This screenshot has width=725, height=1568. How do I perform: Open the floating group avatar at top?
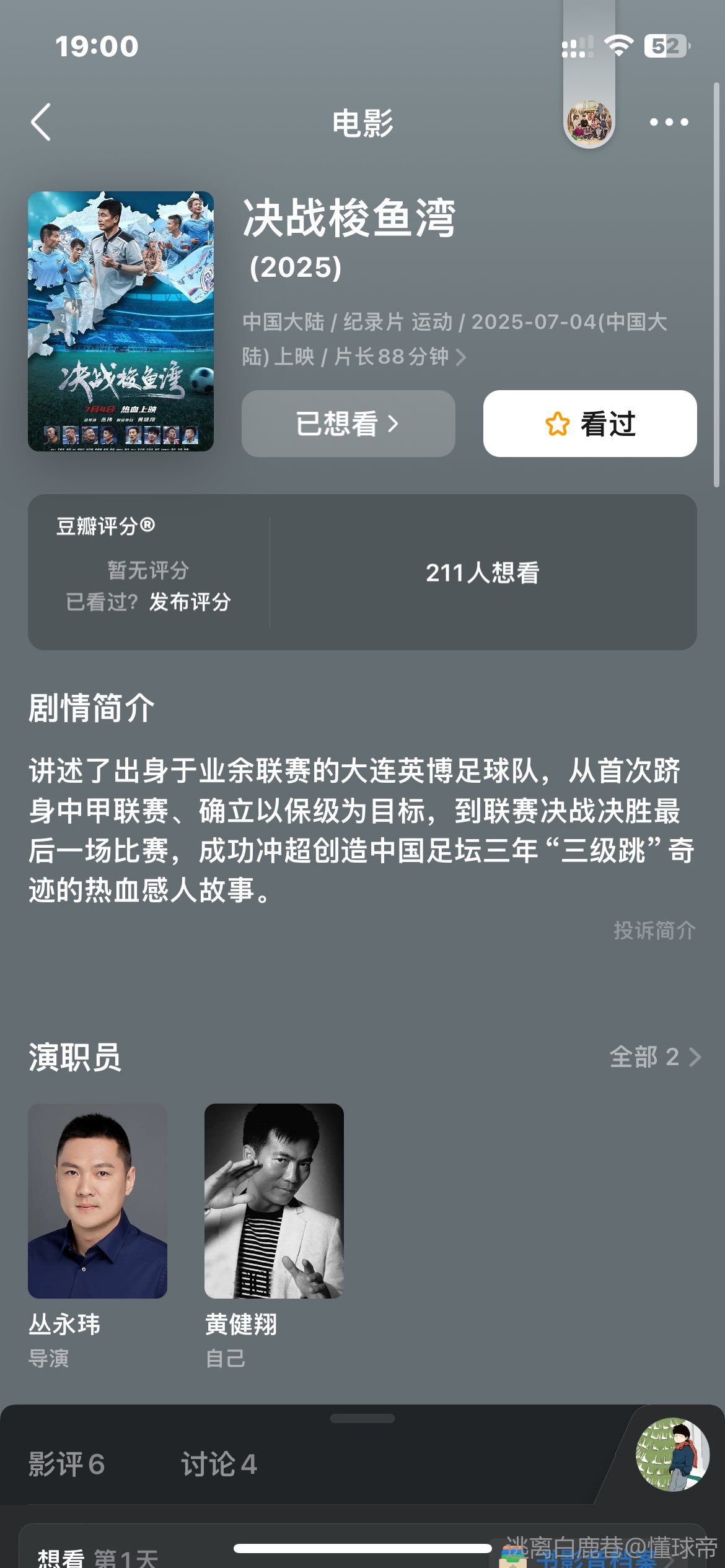coord(589,122)
